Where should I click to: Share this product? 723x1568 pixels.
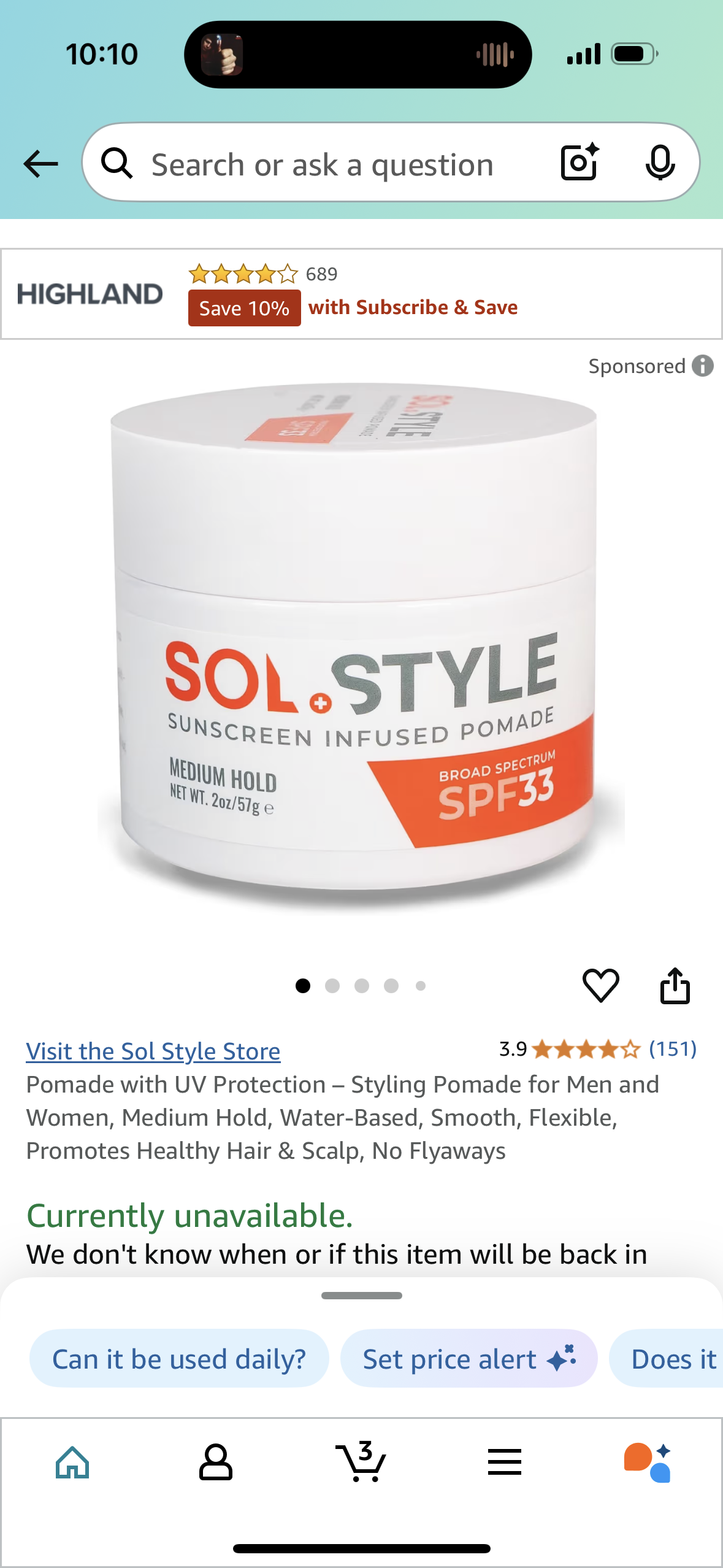(675, 985)
